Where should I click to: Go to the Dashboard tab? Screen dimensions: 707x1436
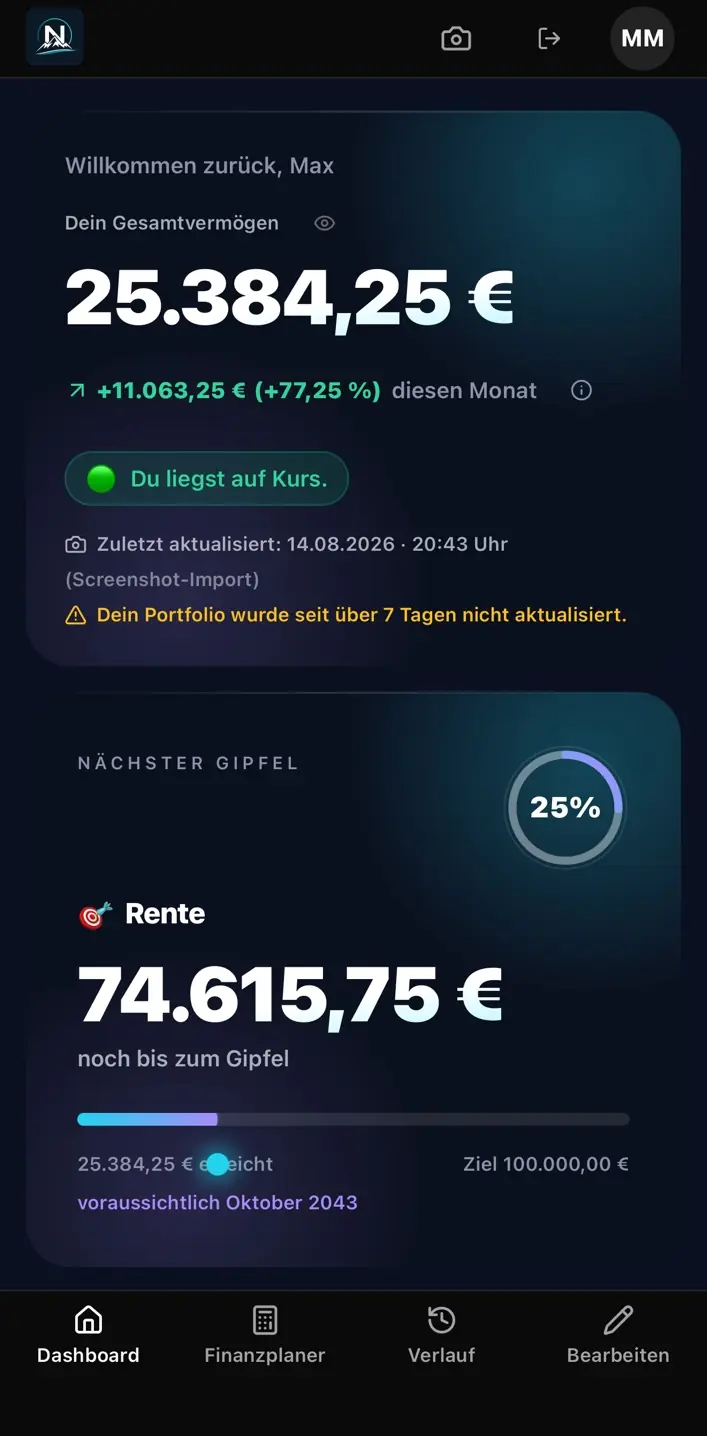coord(88,1335)
